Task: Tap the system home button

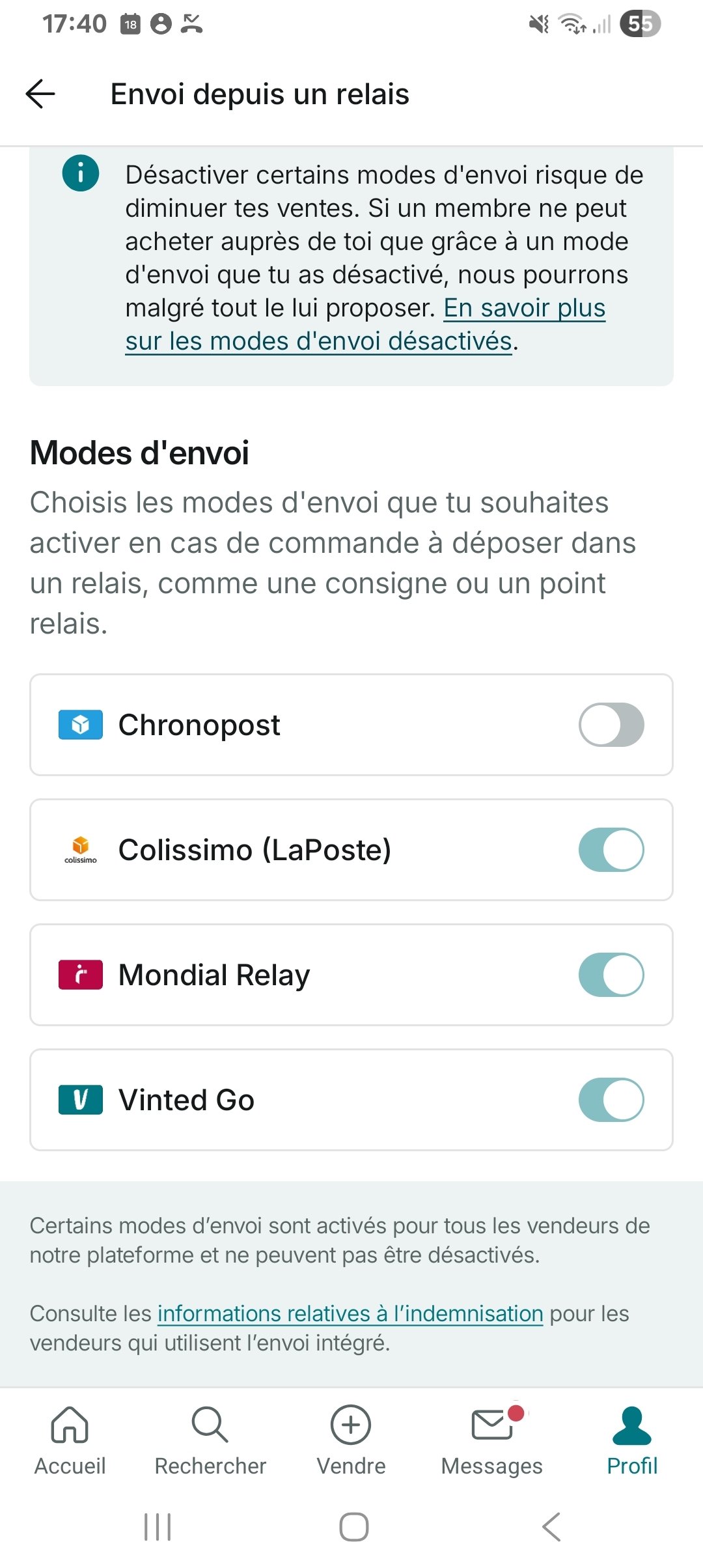Action: [x=353, y=1526]
